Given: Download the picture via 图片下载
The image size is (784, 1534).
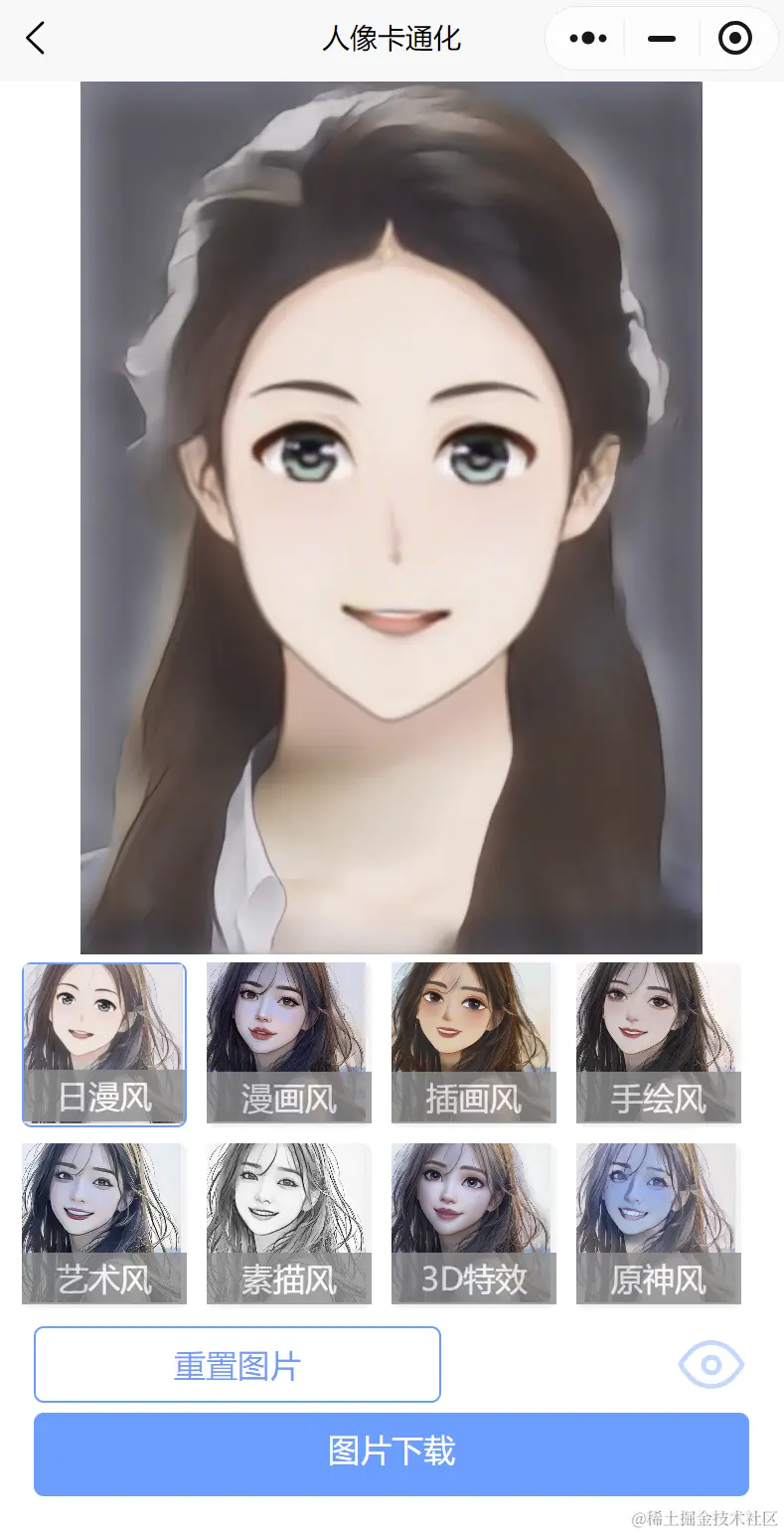Looking at the screenshot, I should pos(391,1453).
